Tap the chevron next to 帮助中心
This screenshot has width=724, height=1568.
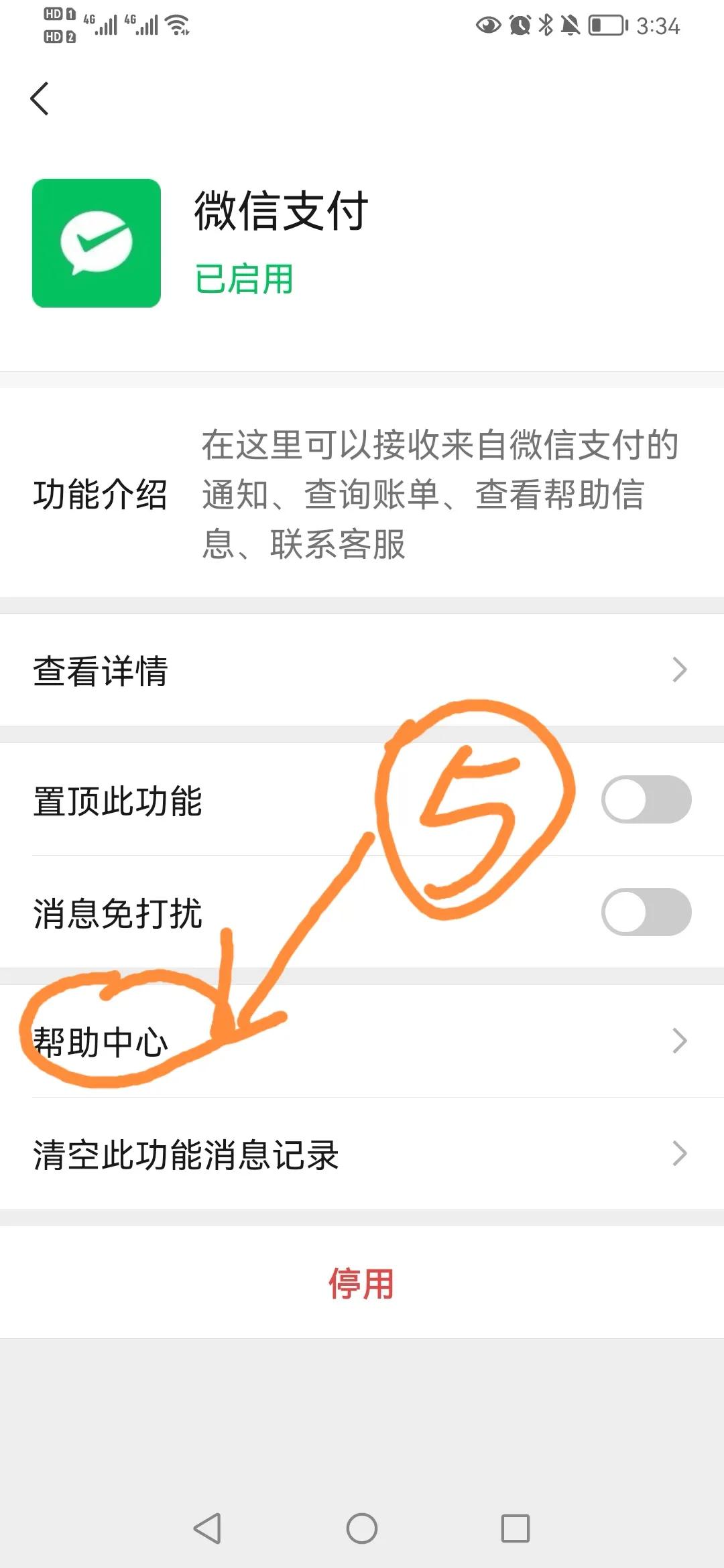(x=682, y=1041)
